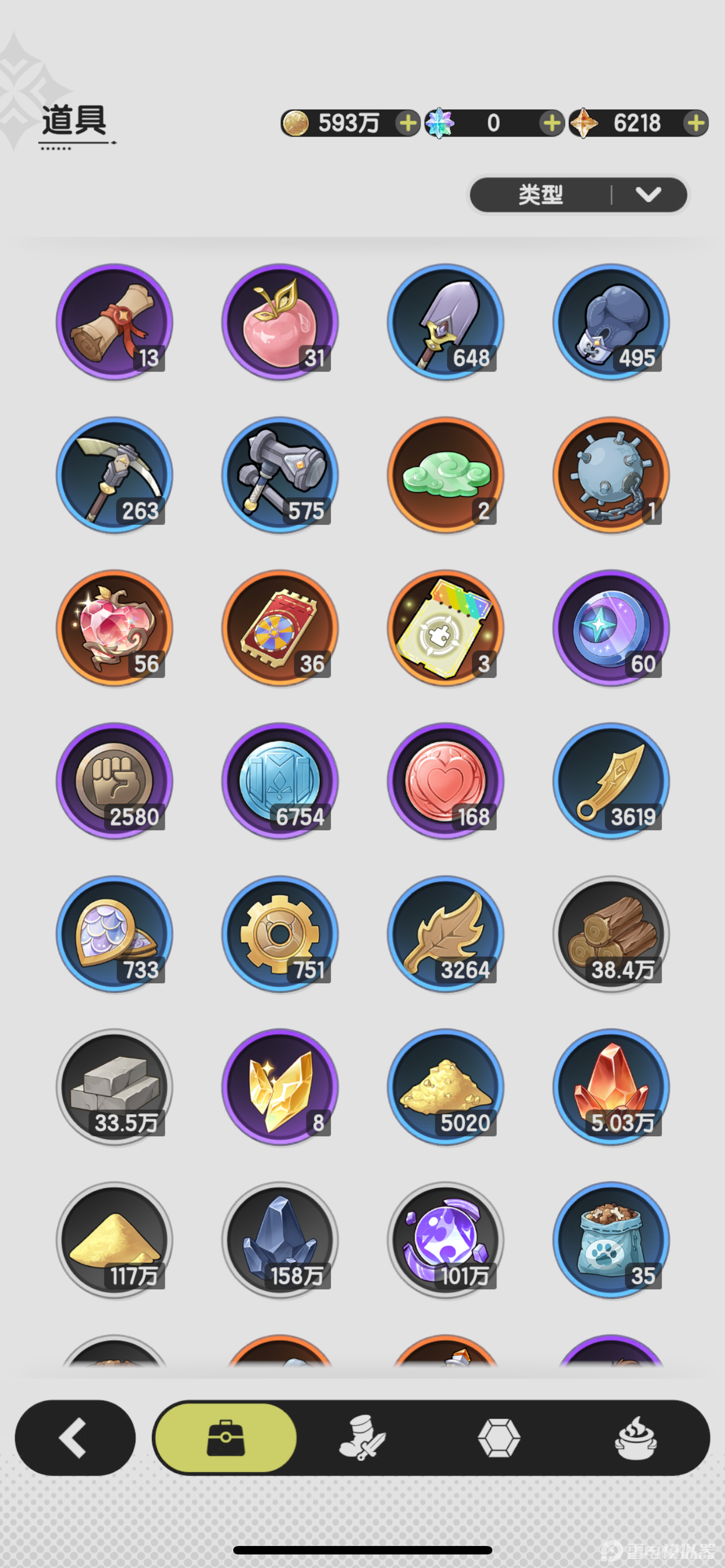725x1568 pixels.
Task: Select the rainbow puzzle ticket item
Action: pyautogui.click(x=446, y=628)
